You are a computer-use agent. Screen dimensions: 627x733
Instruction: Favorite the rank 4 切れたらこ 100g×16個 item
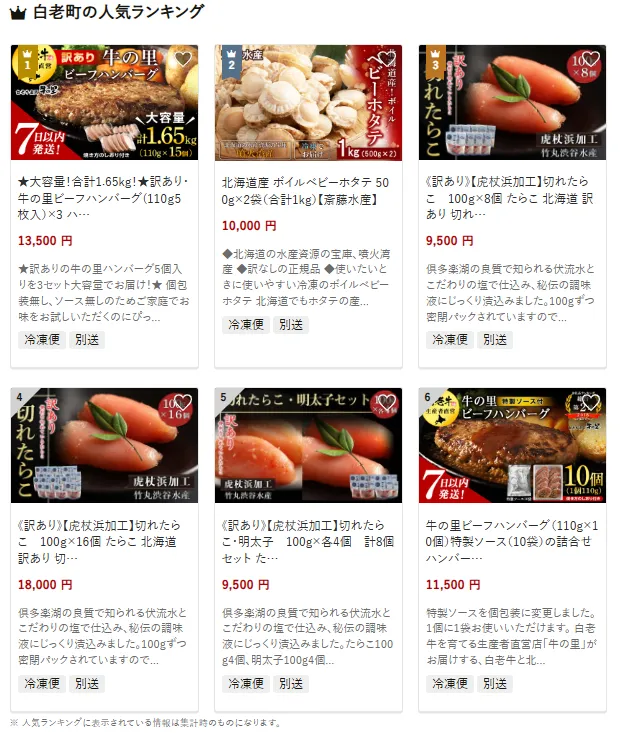tap(182, 403)
